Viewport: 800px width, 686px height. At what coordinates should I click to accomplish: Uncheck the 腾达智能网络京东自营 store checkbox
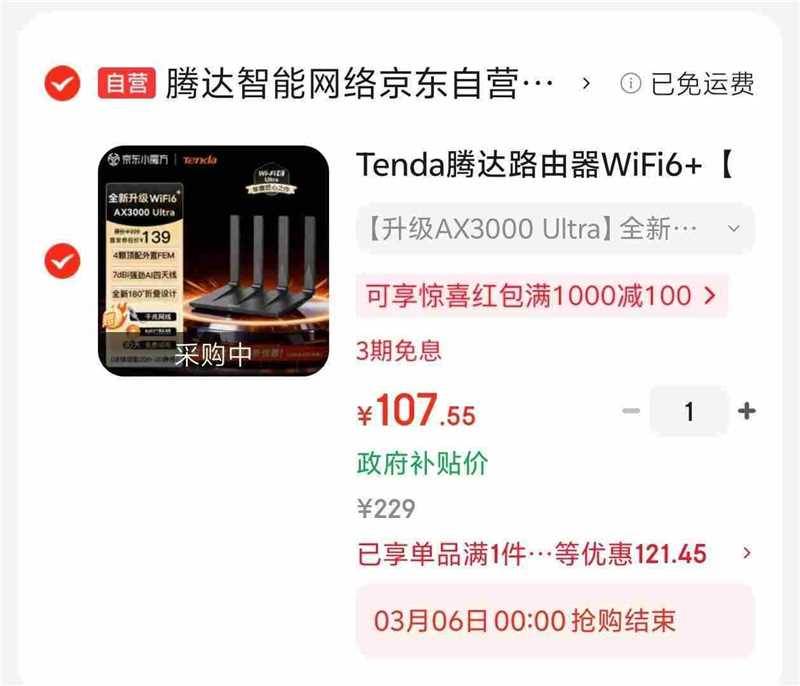click(x=62, y=84)
